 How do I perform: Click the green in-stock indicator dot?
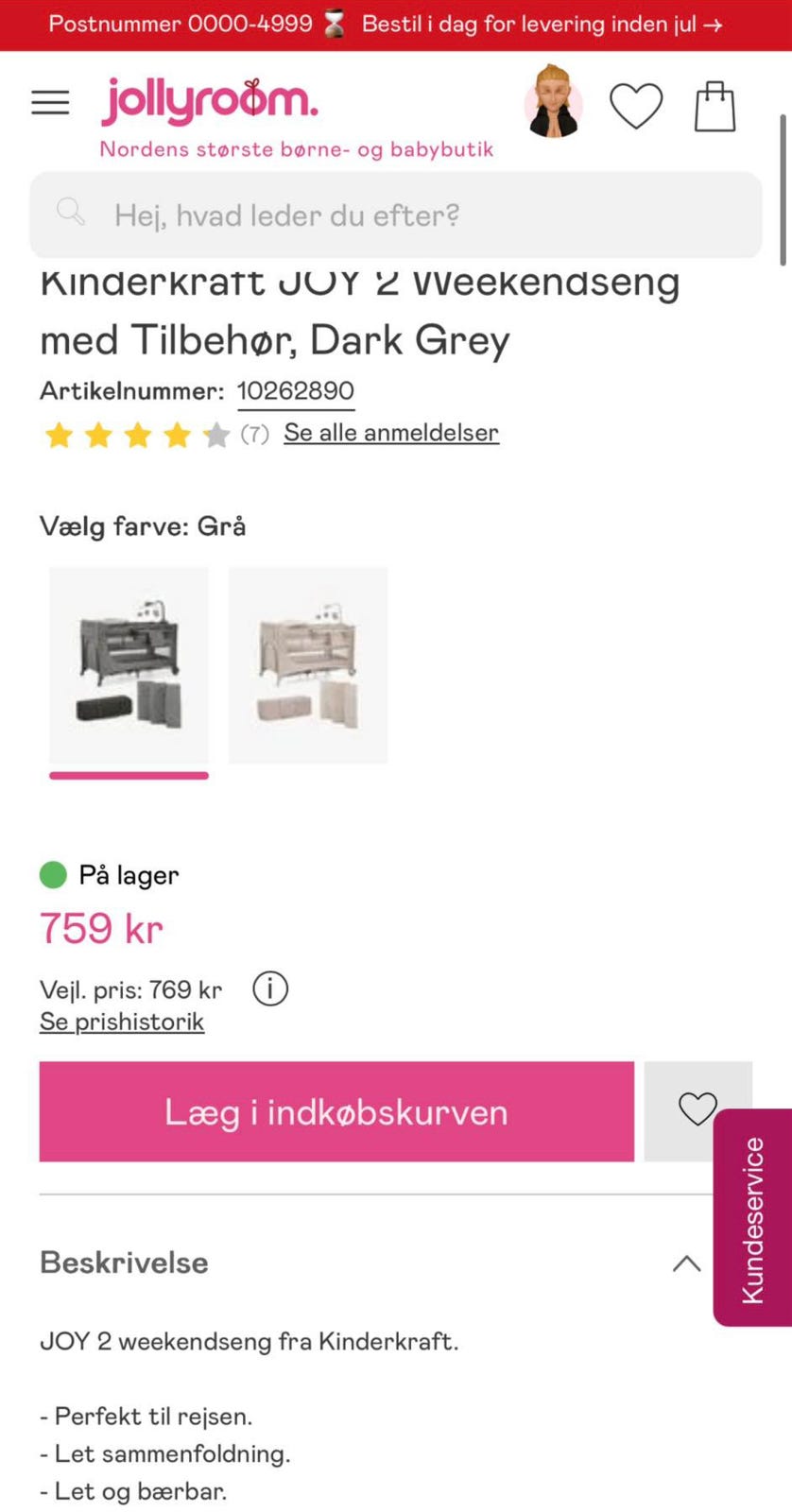pyautogui.click(x=53, y=874)
